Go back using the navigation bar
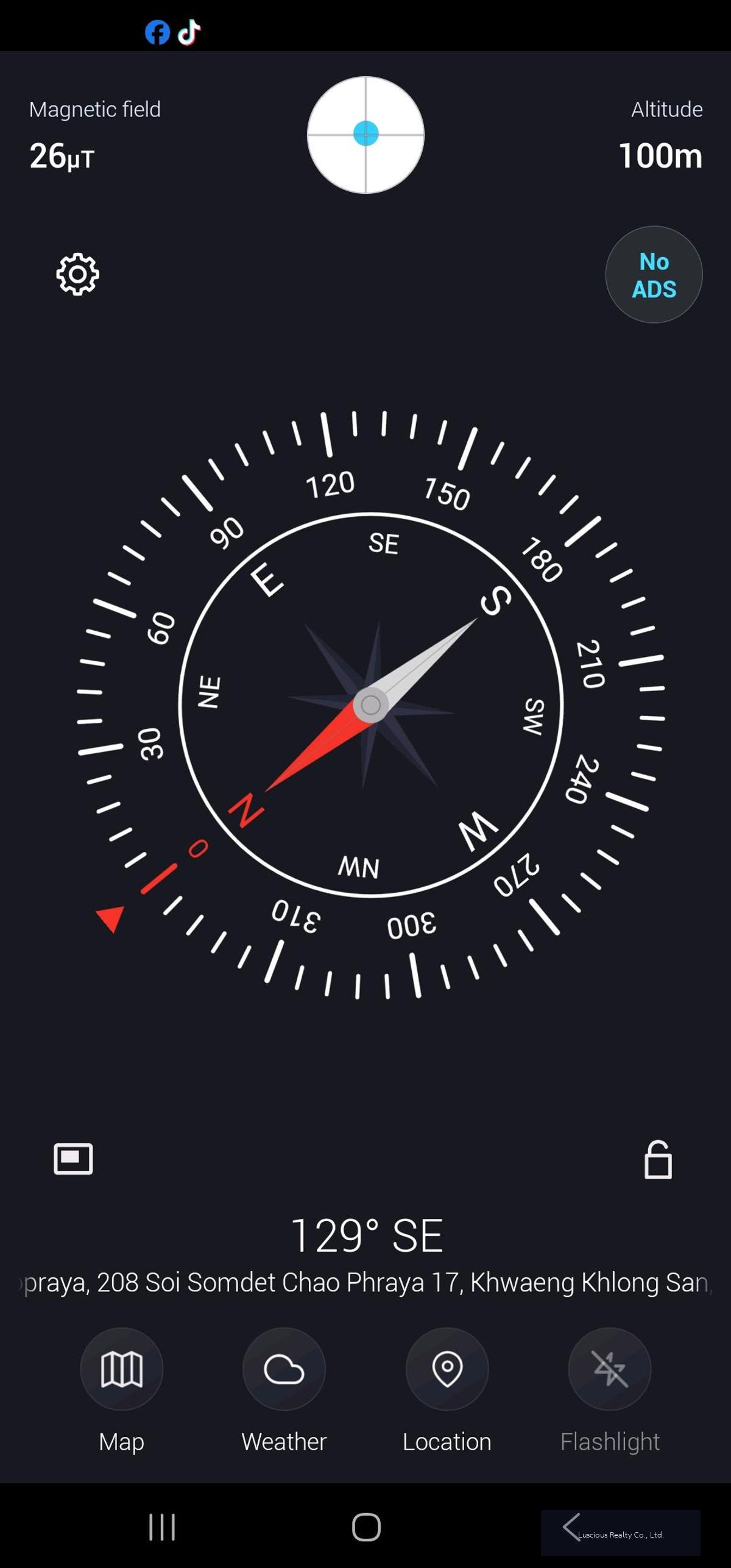731x1568 pixels. pyautogui.click(x=571, y=1527)
